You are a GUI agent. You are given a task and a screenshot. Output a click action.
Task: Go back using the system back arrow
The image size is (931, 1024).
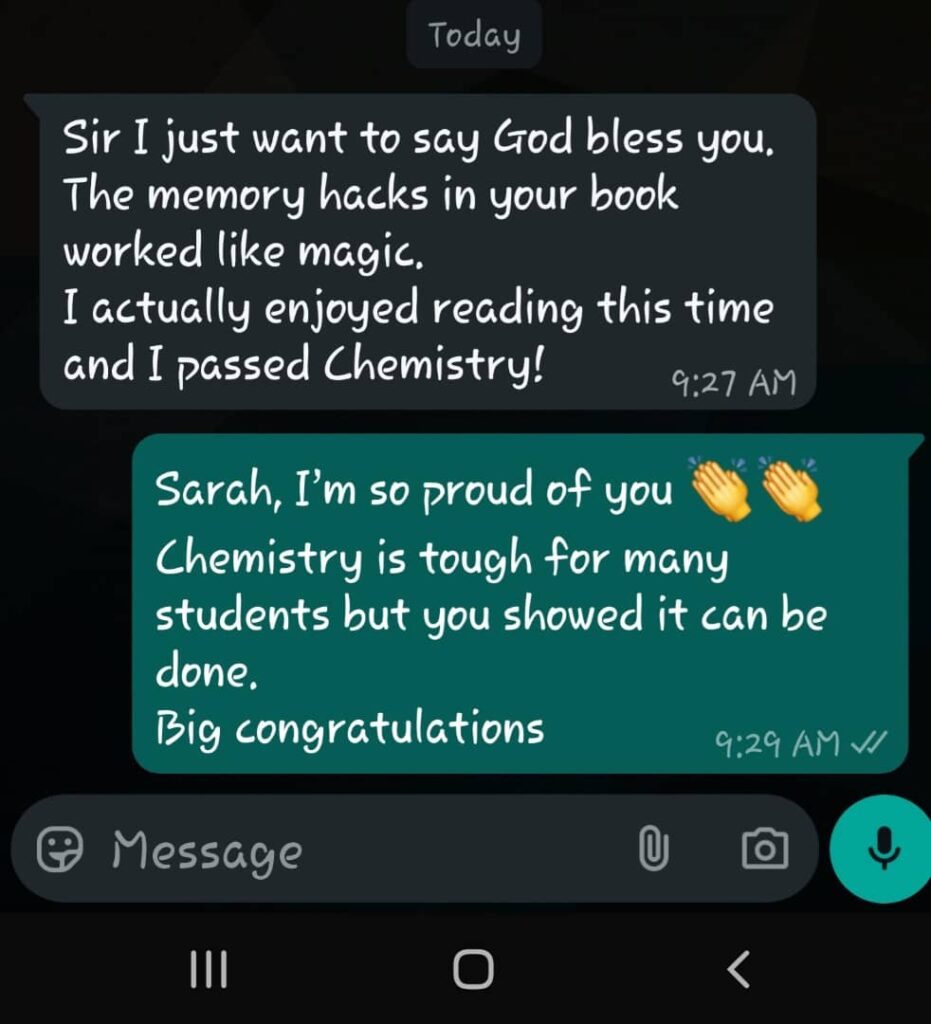(x=738, y=968)
